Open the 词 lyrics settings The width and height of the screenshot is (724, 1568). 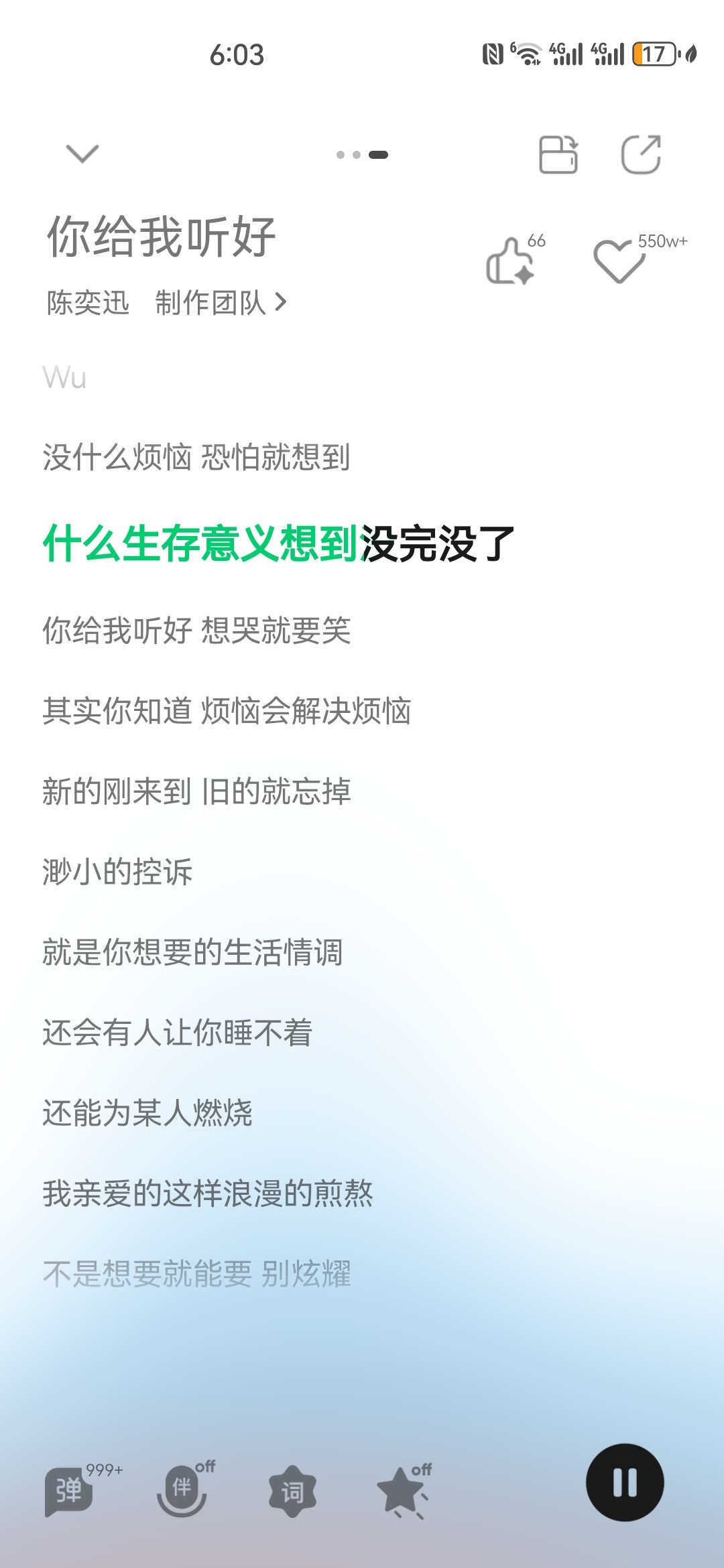(x=292, y=1492)
